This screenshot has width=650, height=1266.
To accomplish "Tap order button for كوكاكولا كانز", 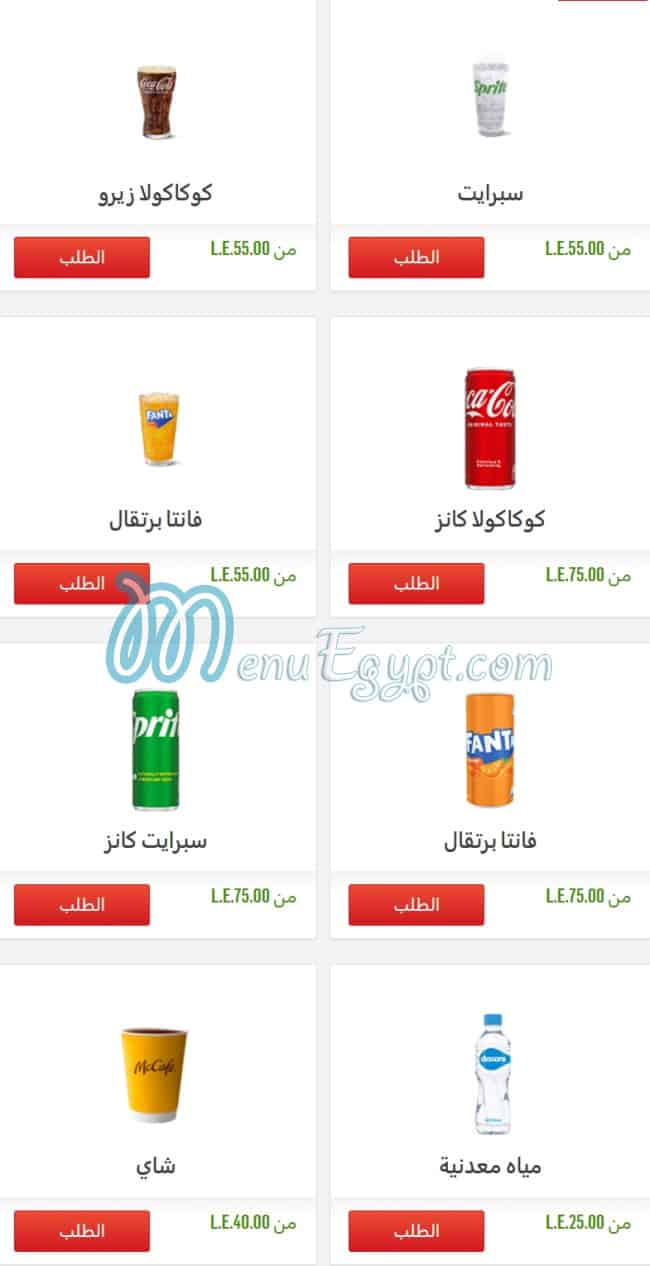I will point(416,583).
